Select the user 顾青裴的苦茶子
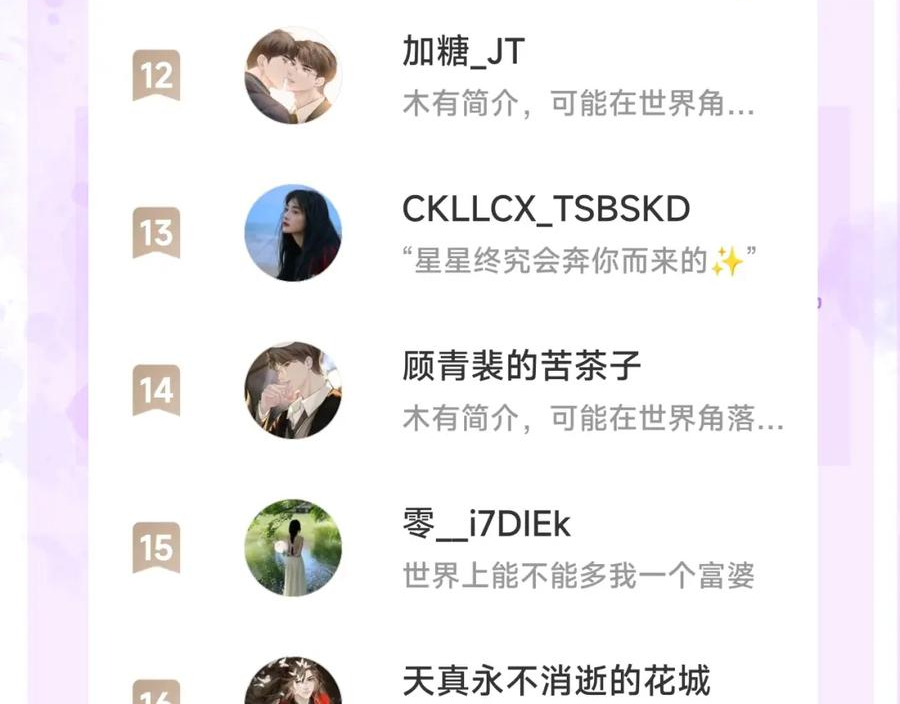Image resolution: width=900 pixels, height=704 pixels. click(x=521, y=367)
